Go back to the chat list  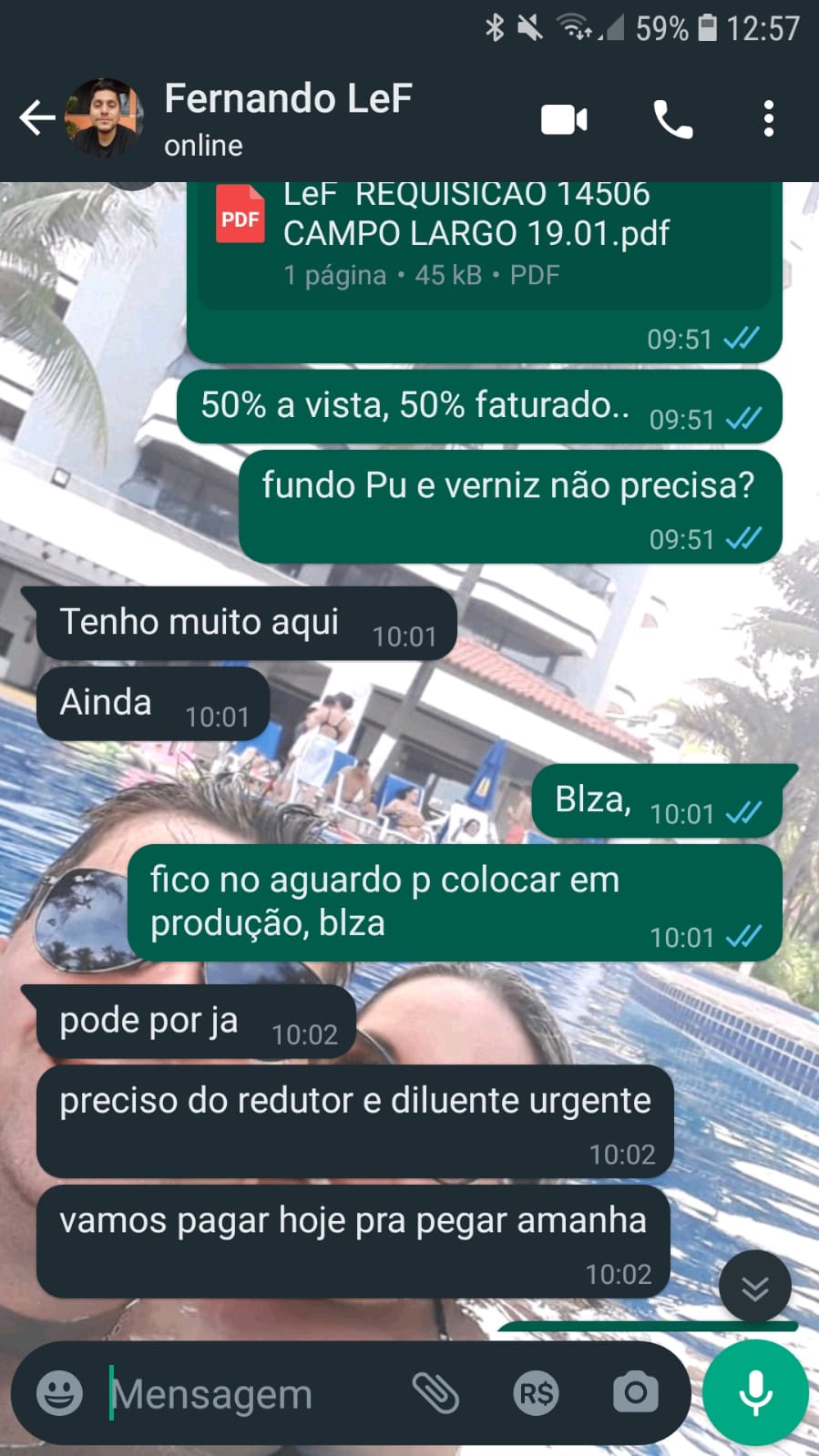(x=36, y=118)
